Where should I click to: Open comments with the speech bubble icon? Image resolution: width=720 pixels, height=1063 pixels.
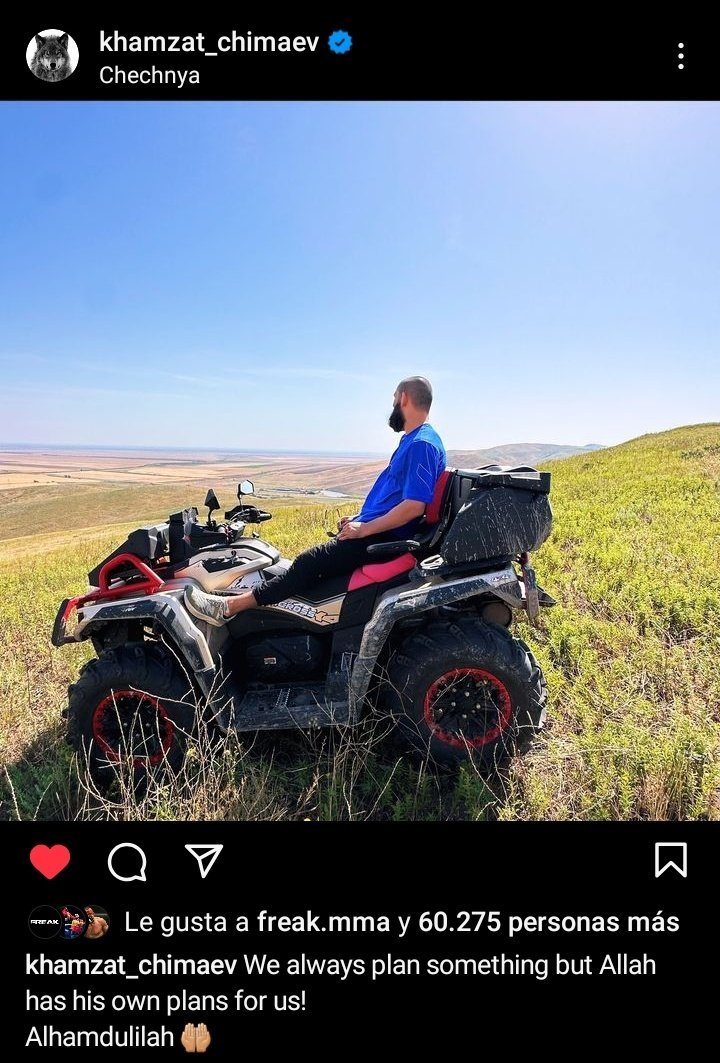click(x=127, y=861)
